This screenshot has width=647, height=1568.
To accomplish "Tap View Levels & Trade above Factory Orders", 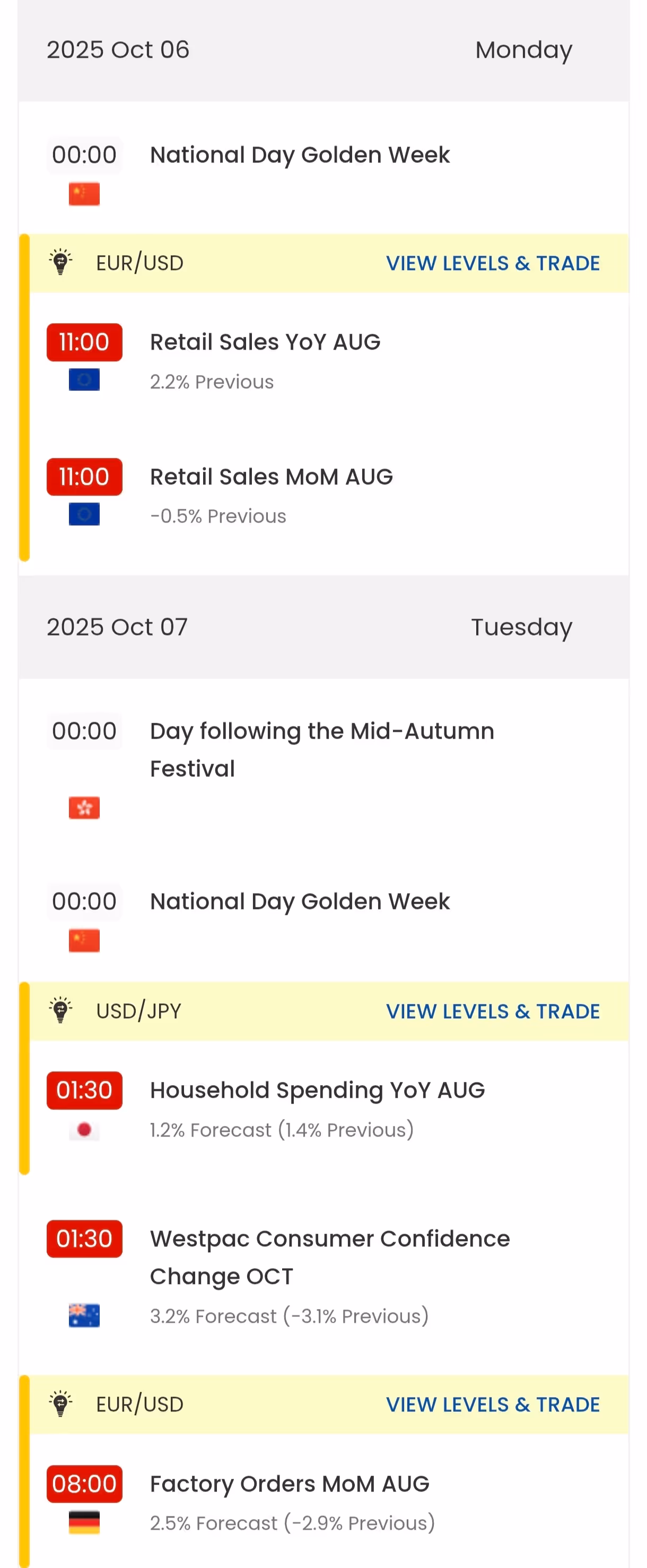I will click(x=493, y=1404).
